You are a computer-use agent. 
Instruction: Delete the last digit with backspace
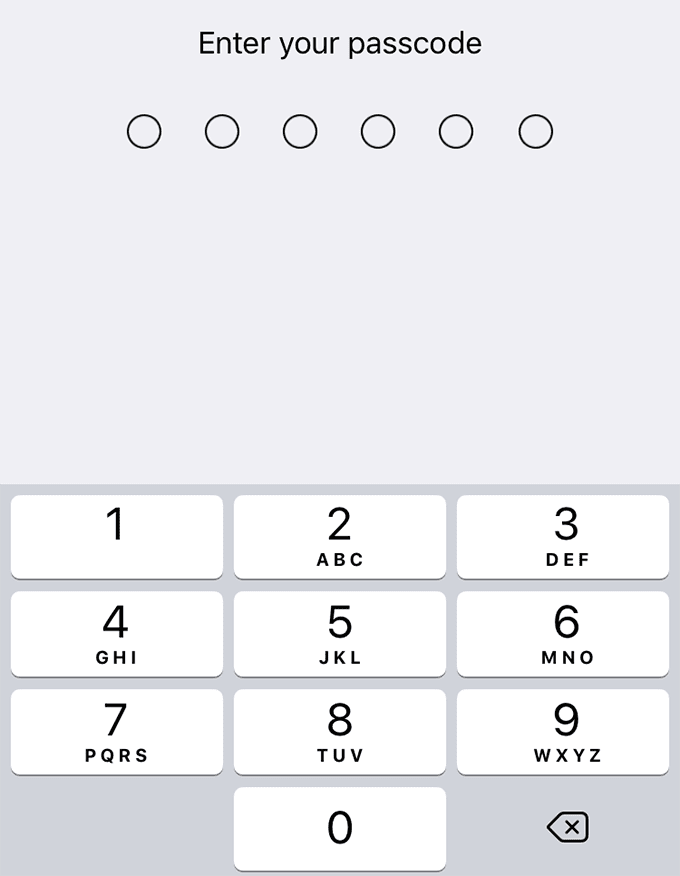pos(567,827)
